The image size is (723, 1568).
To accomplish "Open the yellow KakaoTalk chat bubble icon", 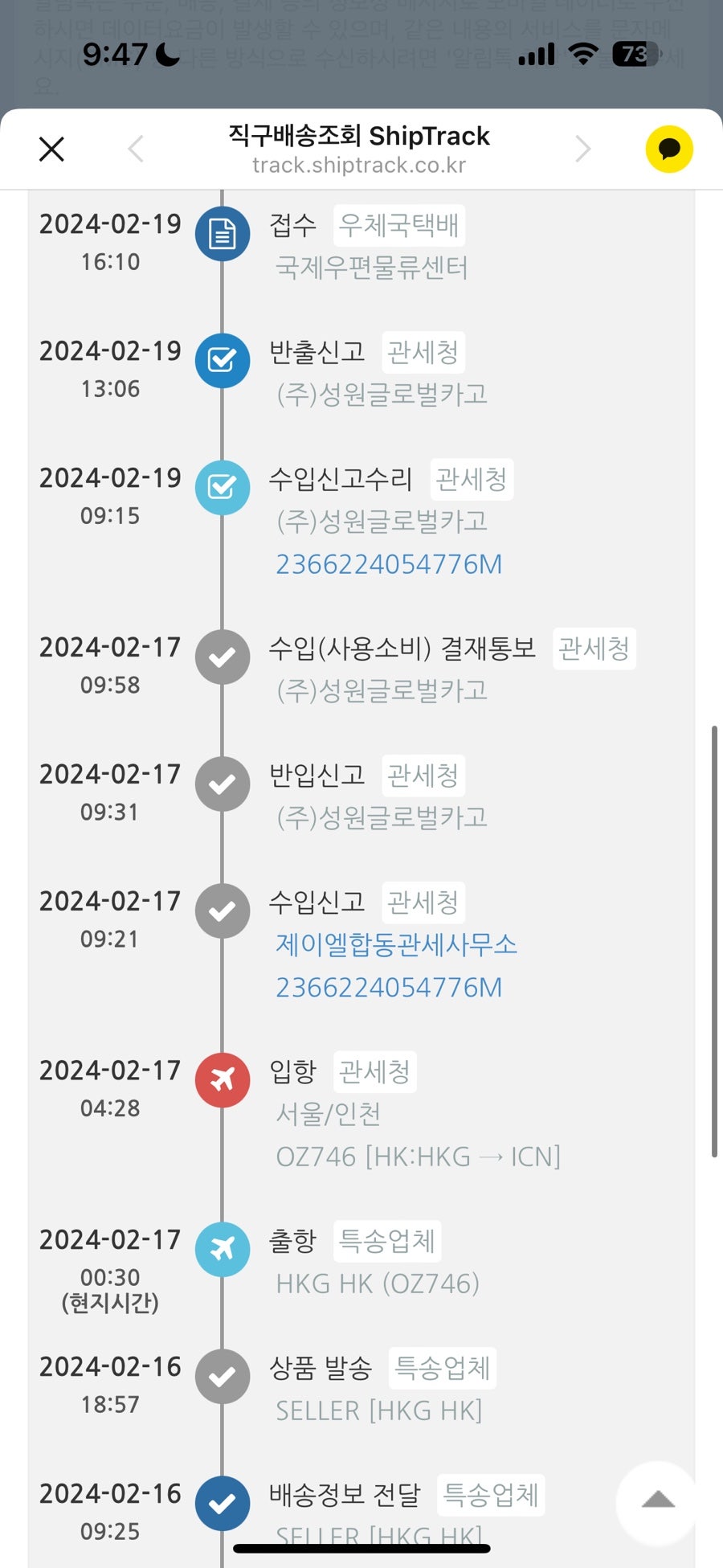I will pyautogui.click(x=669, y=149).
